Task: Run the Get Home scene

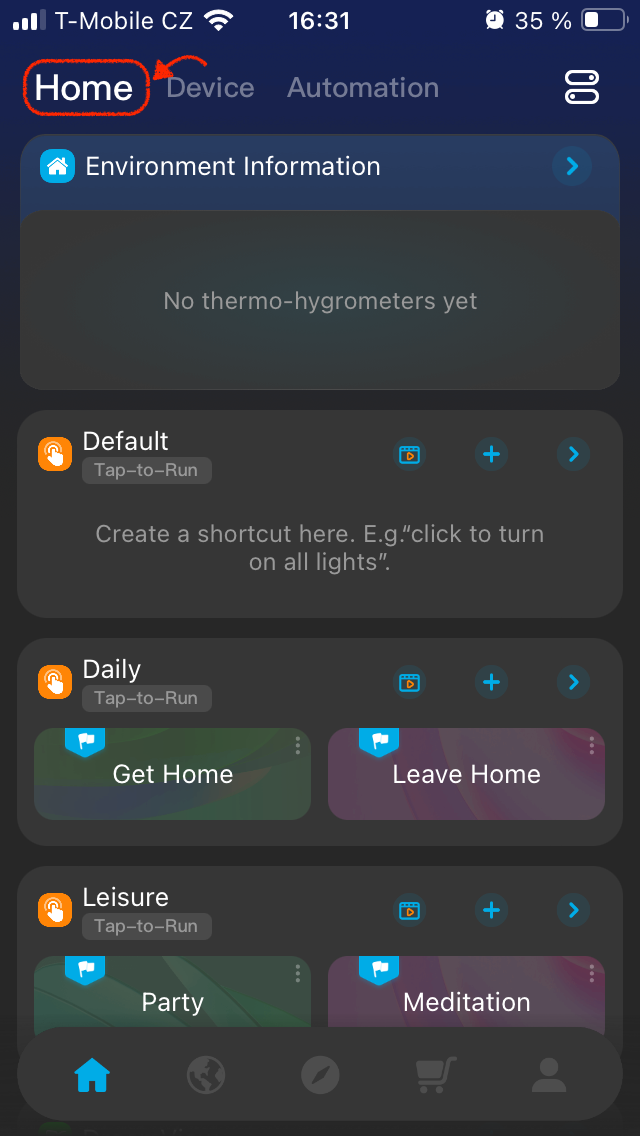Action: pyautogui.click(x=172, y=775)
